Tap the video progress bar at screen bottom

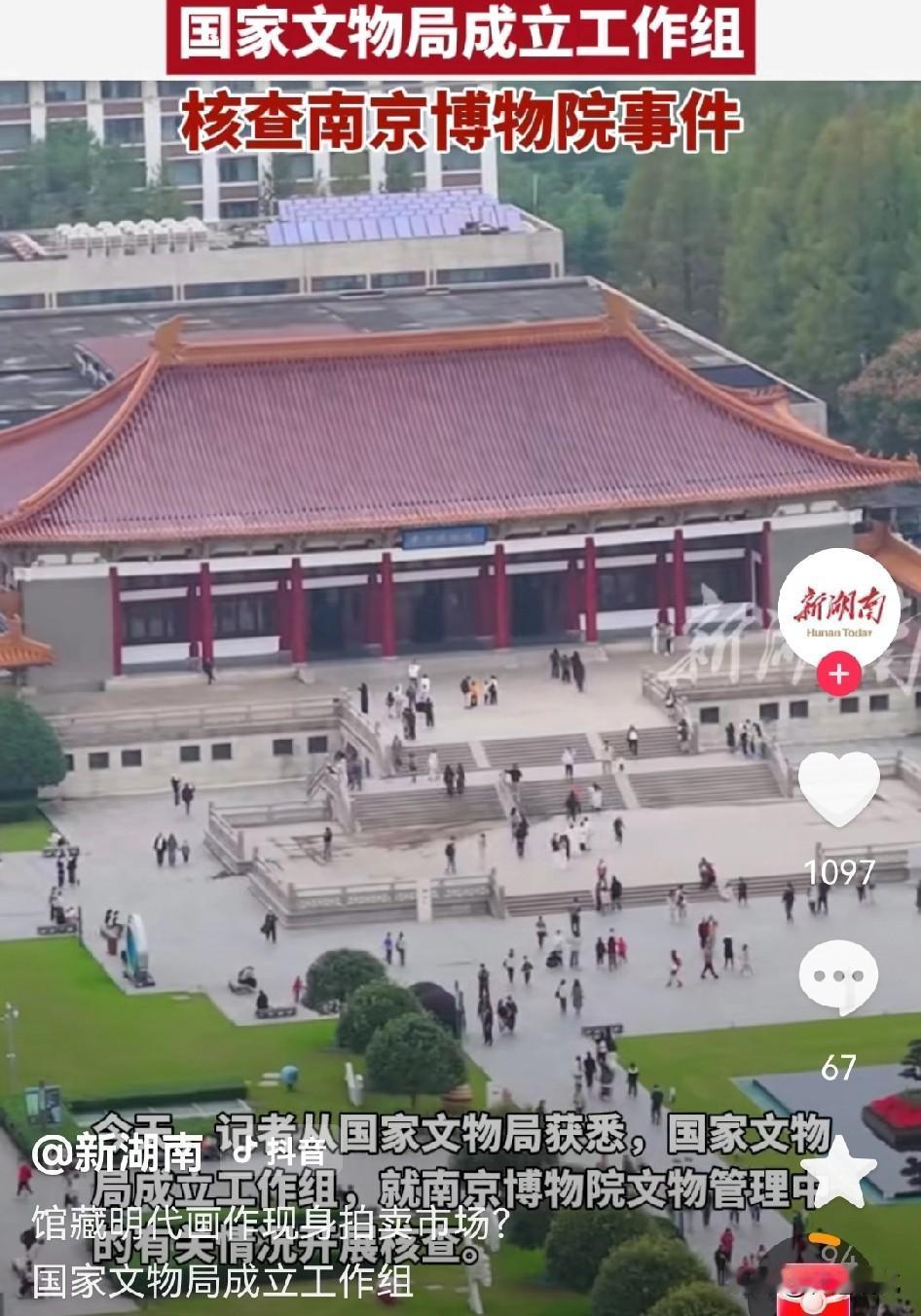point(460,1312)
